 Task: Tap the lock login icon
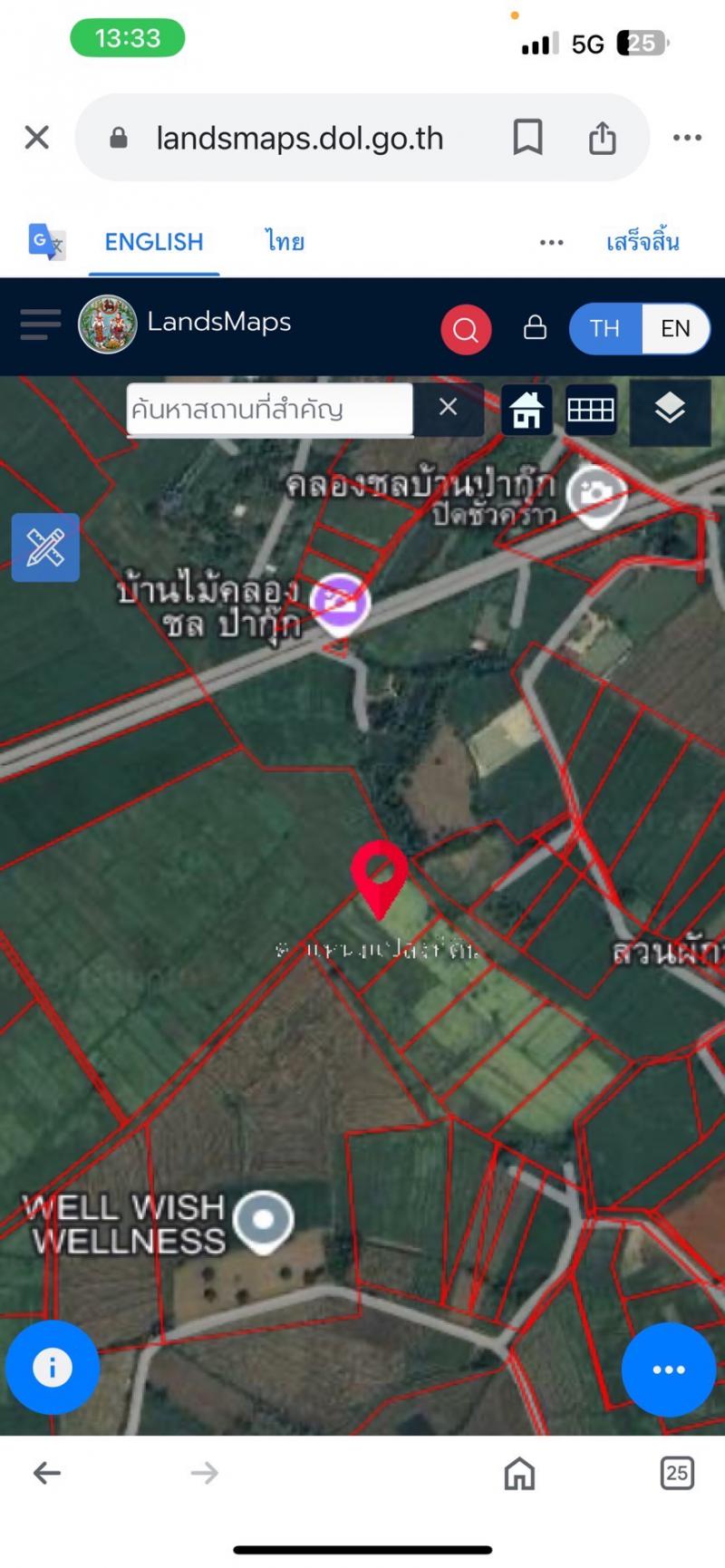point(535,327)
